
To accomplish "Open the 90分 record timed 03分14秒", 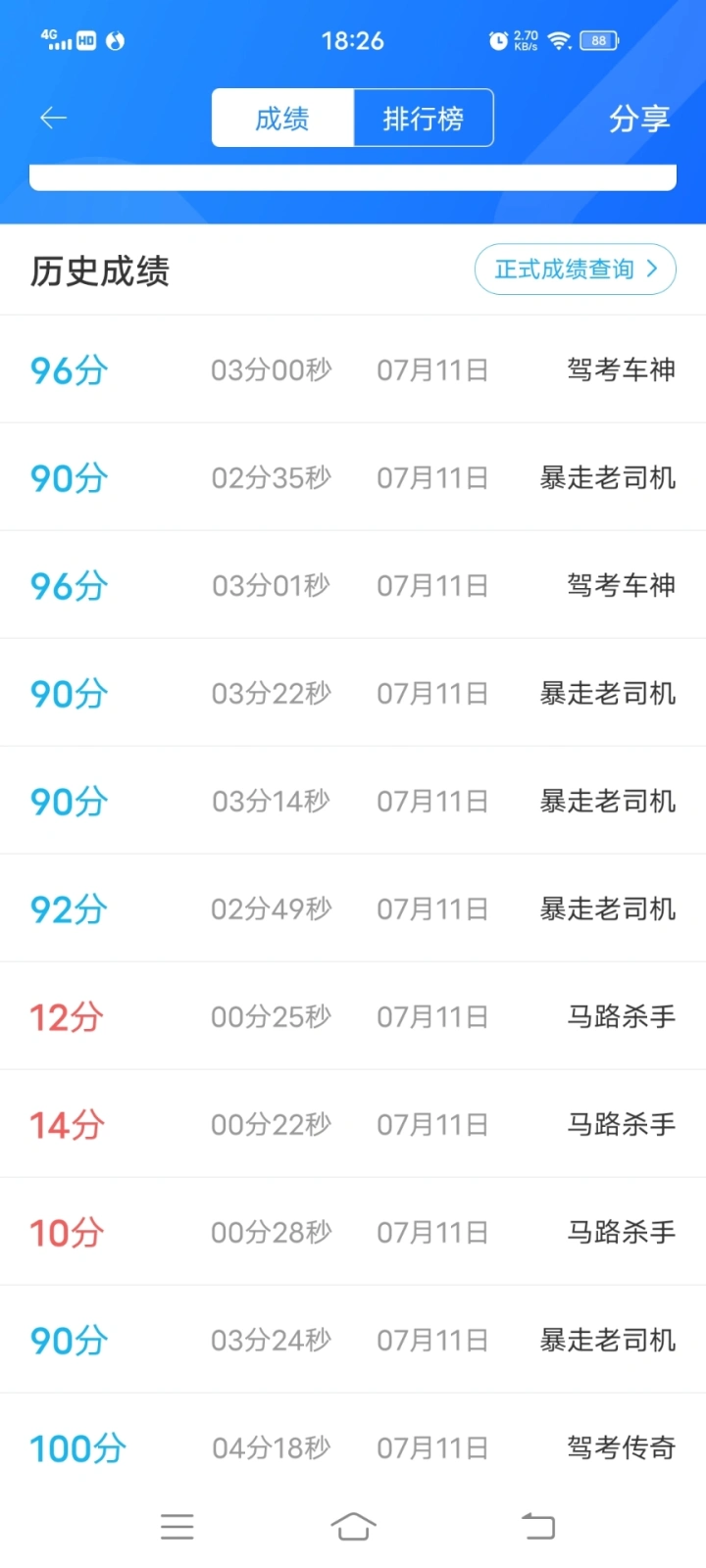I will (353, 801).
